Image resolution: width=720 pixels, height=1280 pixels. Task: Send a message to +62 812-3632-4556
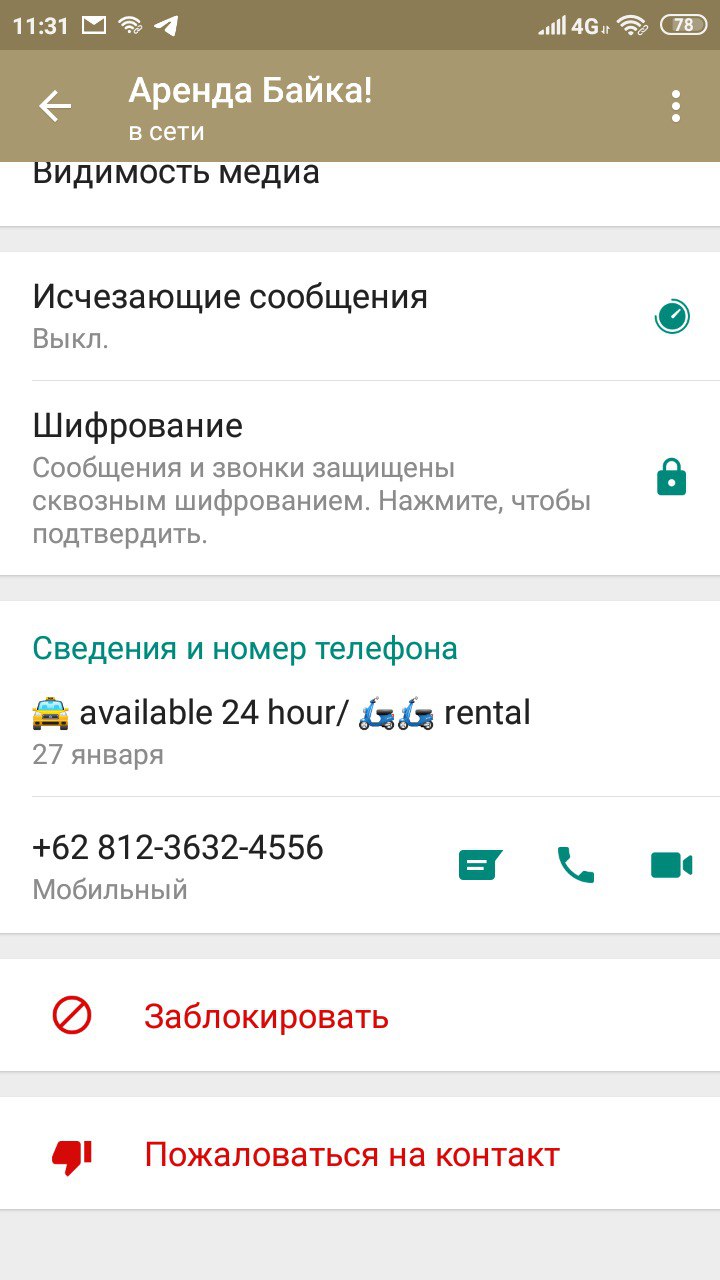pos(480,865)
